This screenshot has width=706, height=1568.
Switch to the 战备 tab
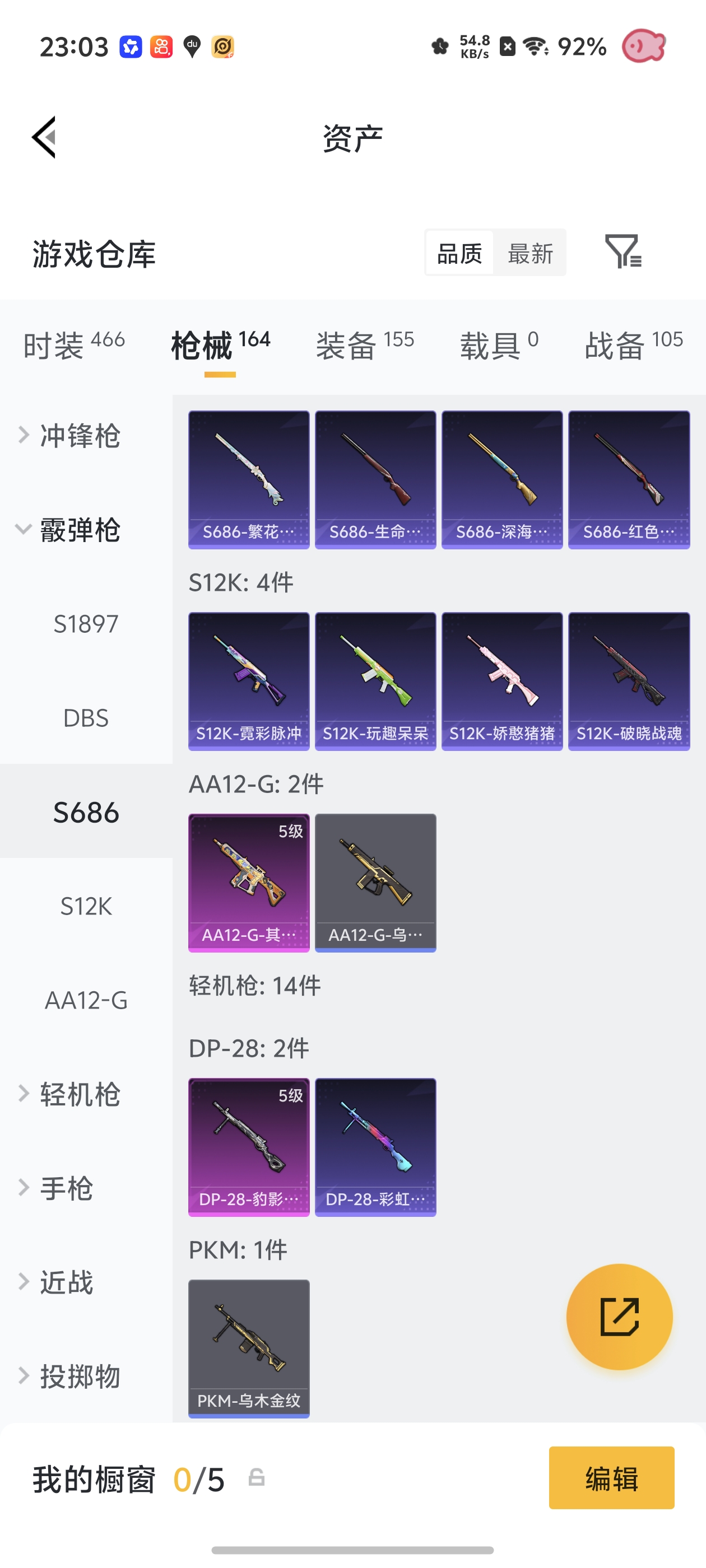[634, 345]
